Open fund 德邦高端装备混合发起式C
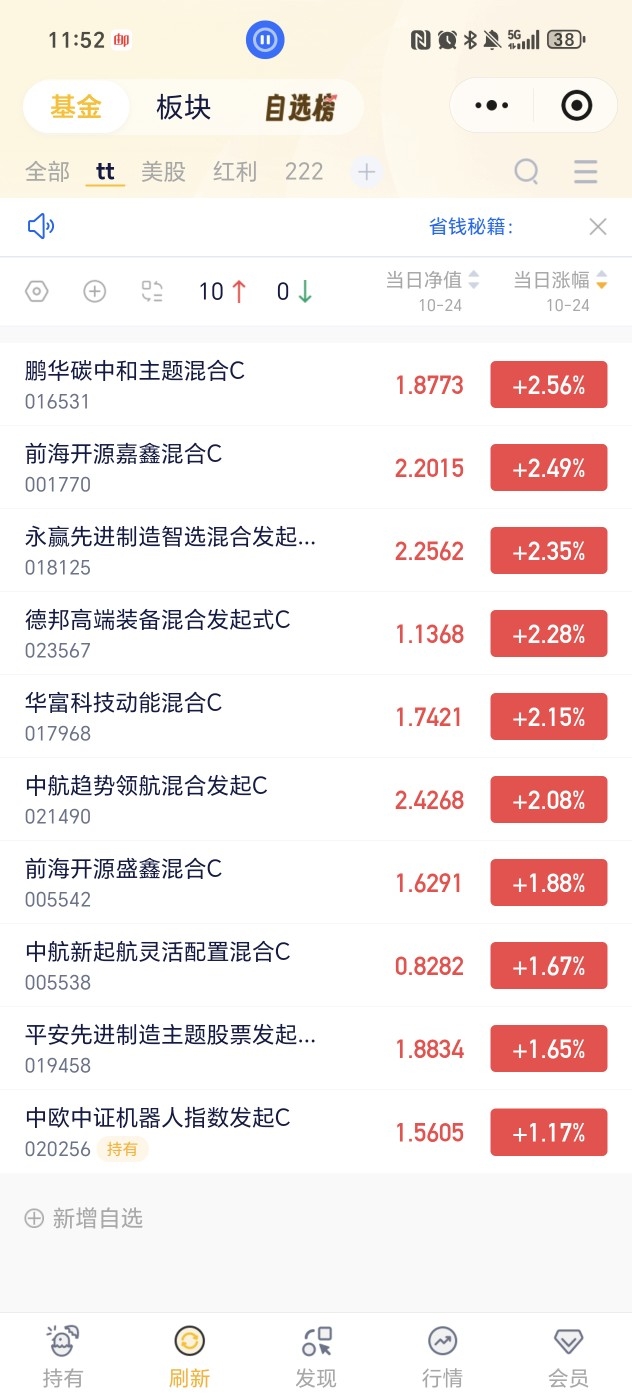Image resolution: width=632 pixels, height=1400 pixels. pyautogui.click(x=316, y=634)
